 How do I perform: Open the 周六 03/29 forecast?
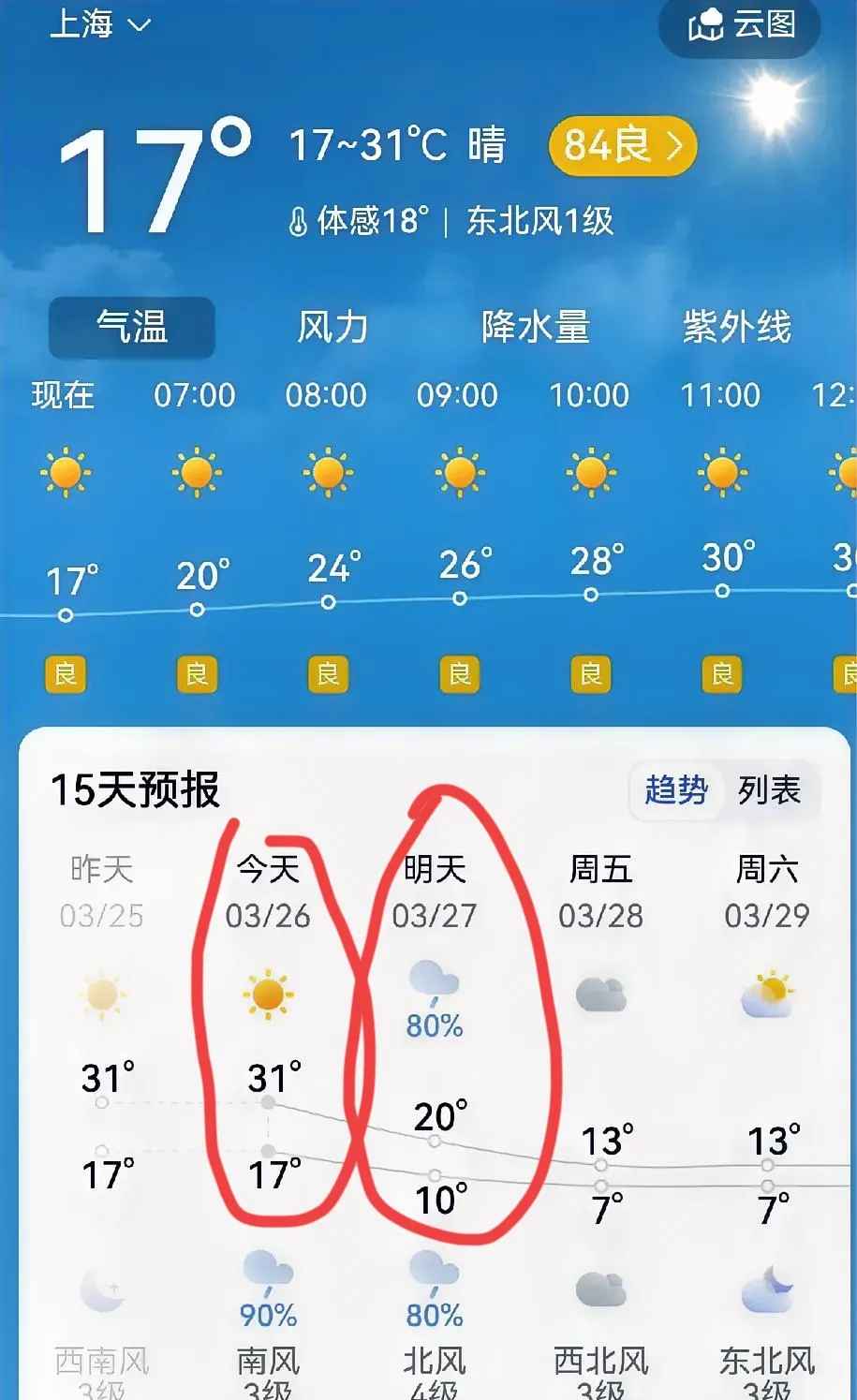pyautogui.click(x=766, y=892)
